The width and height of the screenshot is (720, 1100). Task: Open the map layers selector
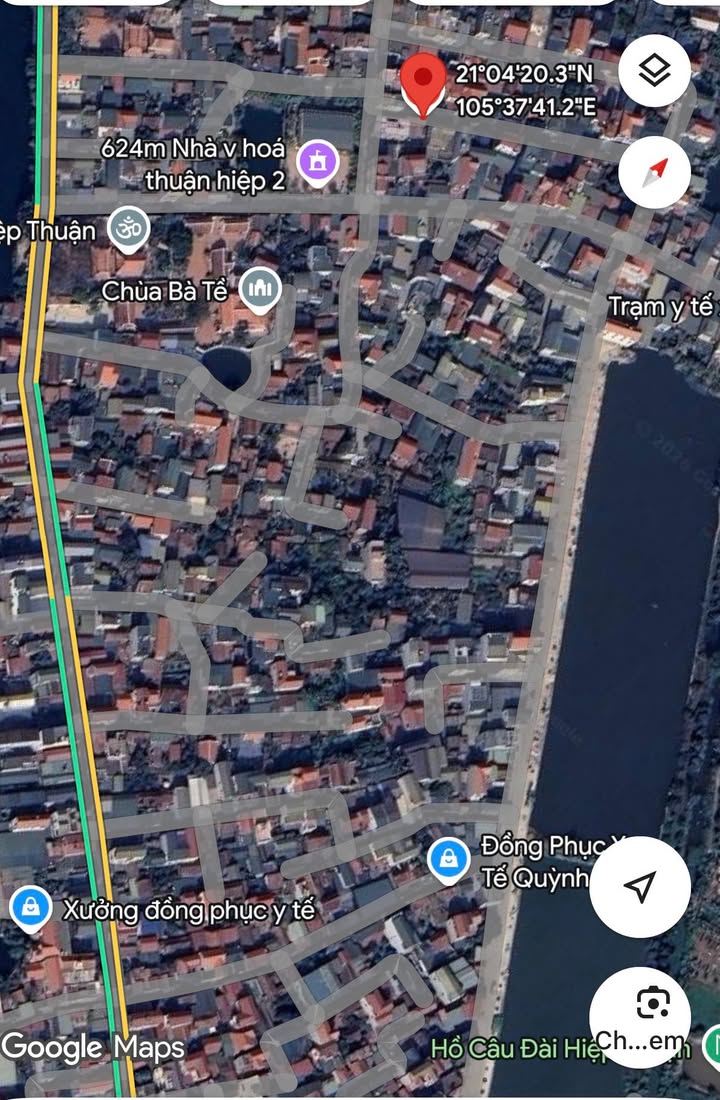click(654, 70)
